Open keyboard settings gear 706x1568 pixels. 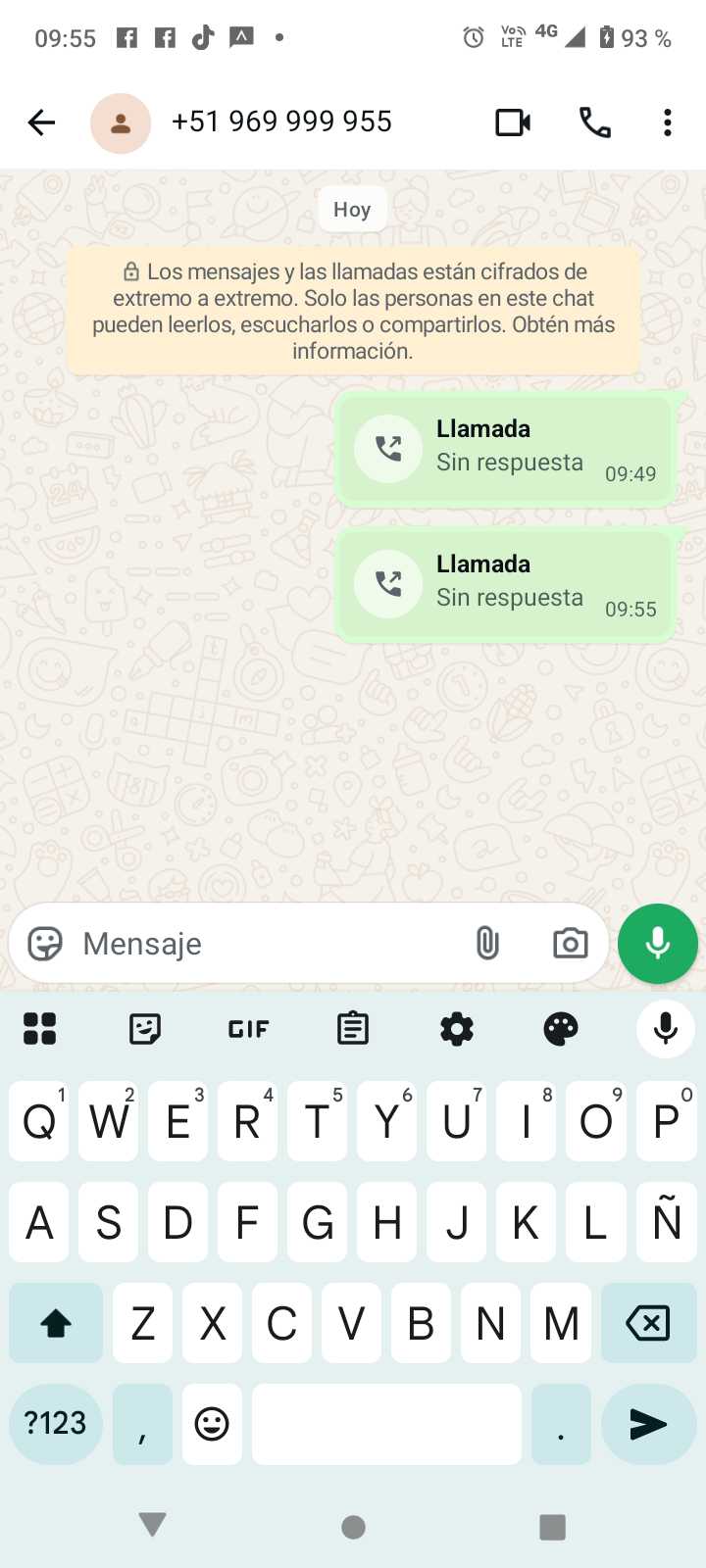click(457, 1029)
